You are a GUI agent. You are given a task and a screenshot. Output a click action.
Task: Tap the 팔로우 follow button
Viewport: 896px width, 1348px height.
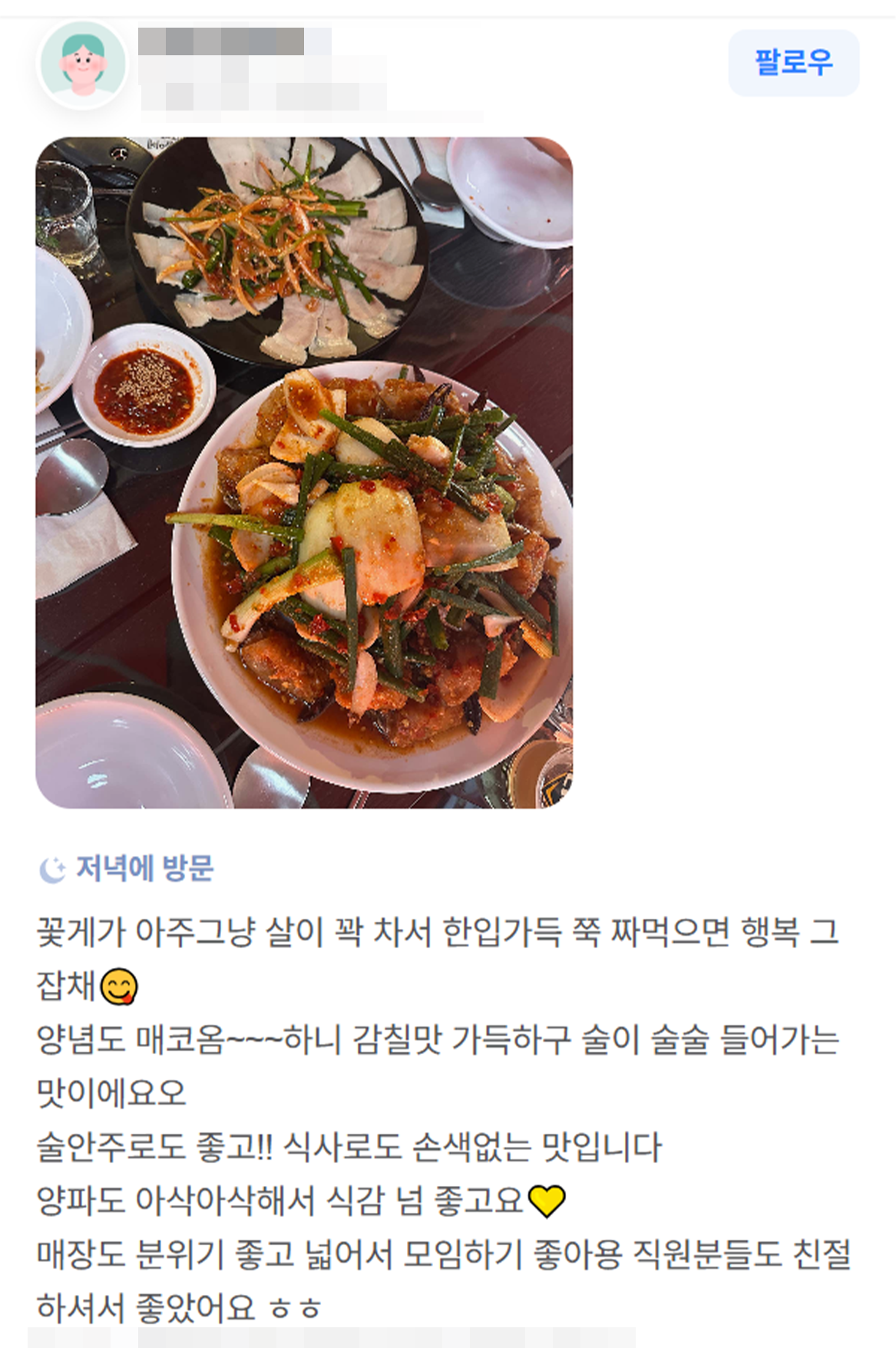(x=793, y=63)
